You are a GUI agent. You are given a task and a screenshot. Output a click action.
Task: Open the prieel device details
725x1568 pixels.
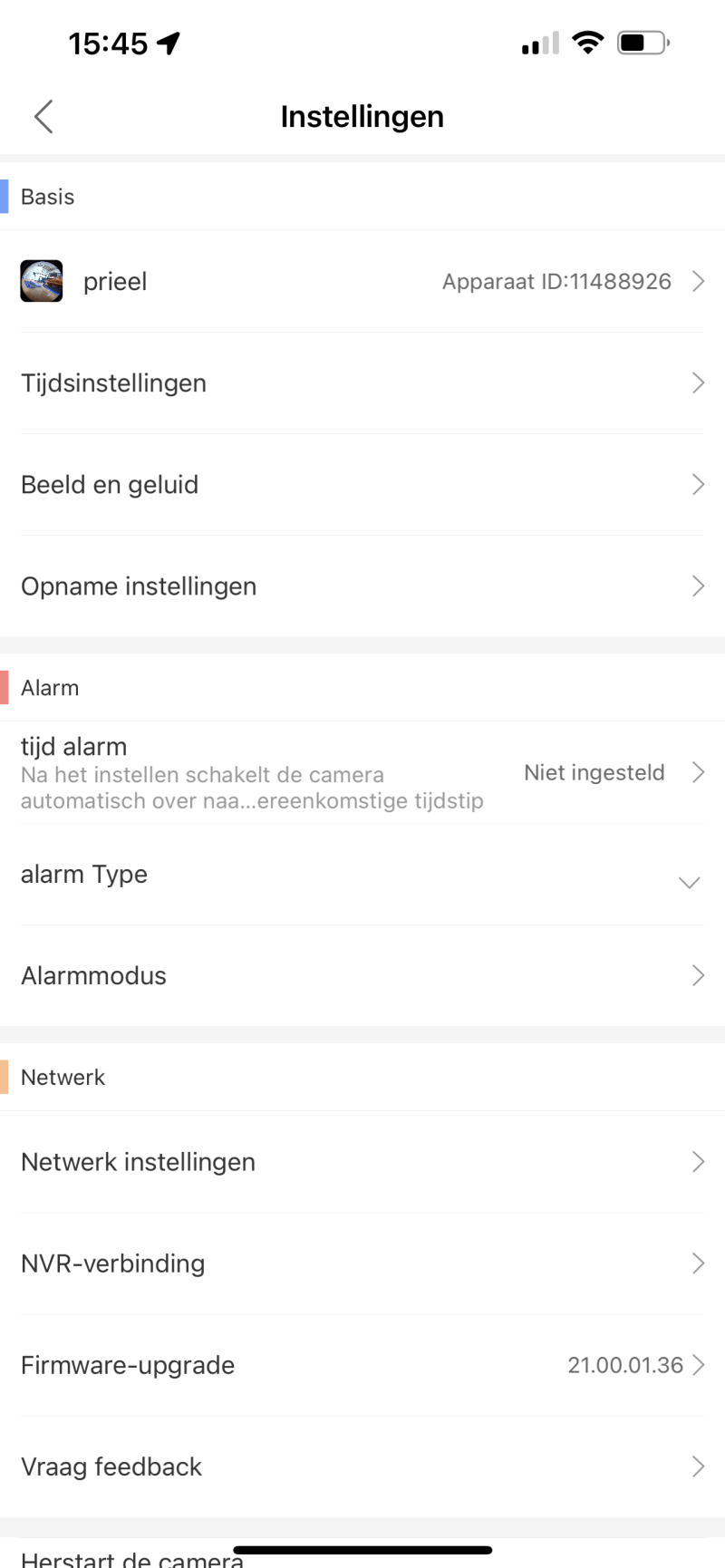click(x=362, y=282)
